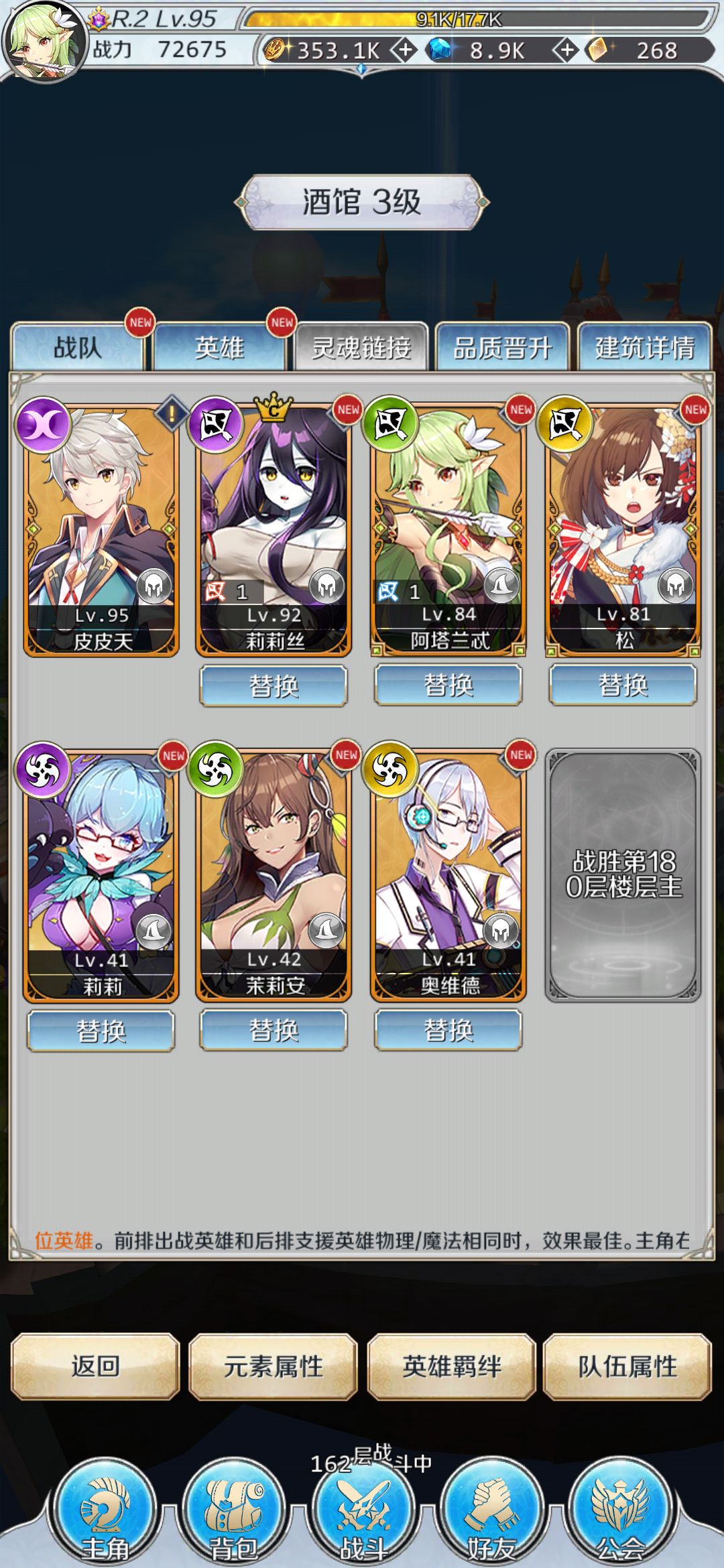Screen dimensions: 724x1568
Task: Switch to the 英雄 tab
Action: 219,347
